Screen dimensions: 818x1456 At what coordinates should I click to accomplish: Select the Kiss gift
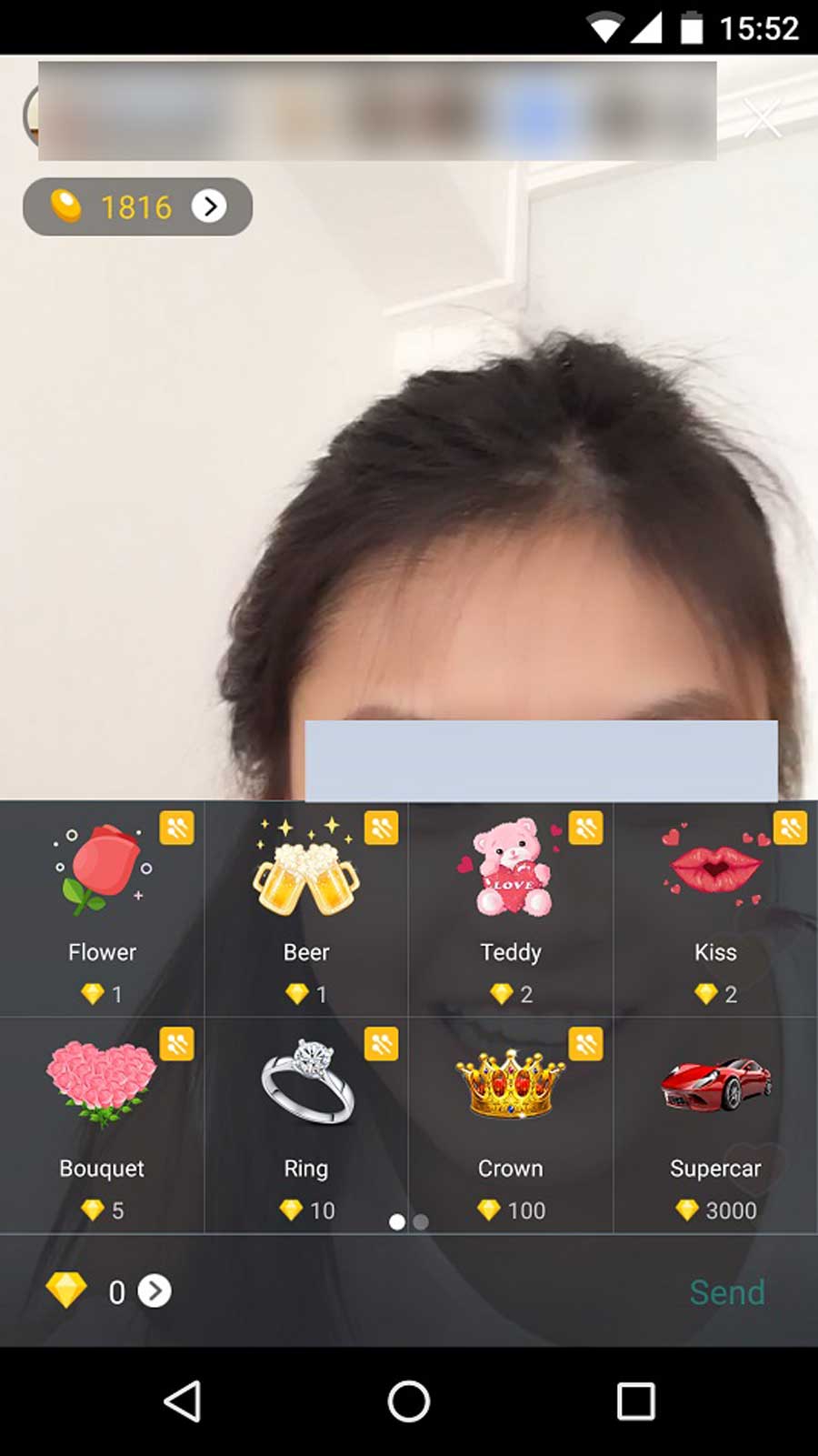[x=715, y=908]
